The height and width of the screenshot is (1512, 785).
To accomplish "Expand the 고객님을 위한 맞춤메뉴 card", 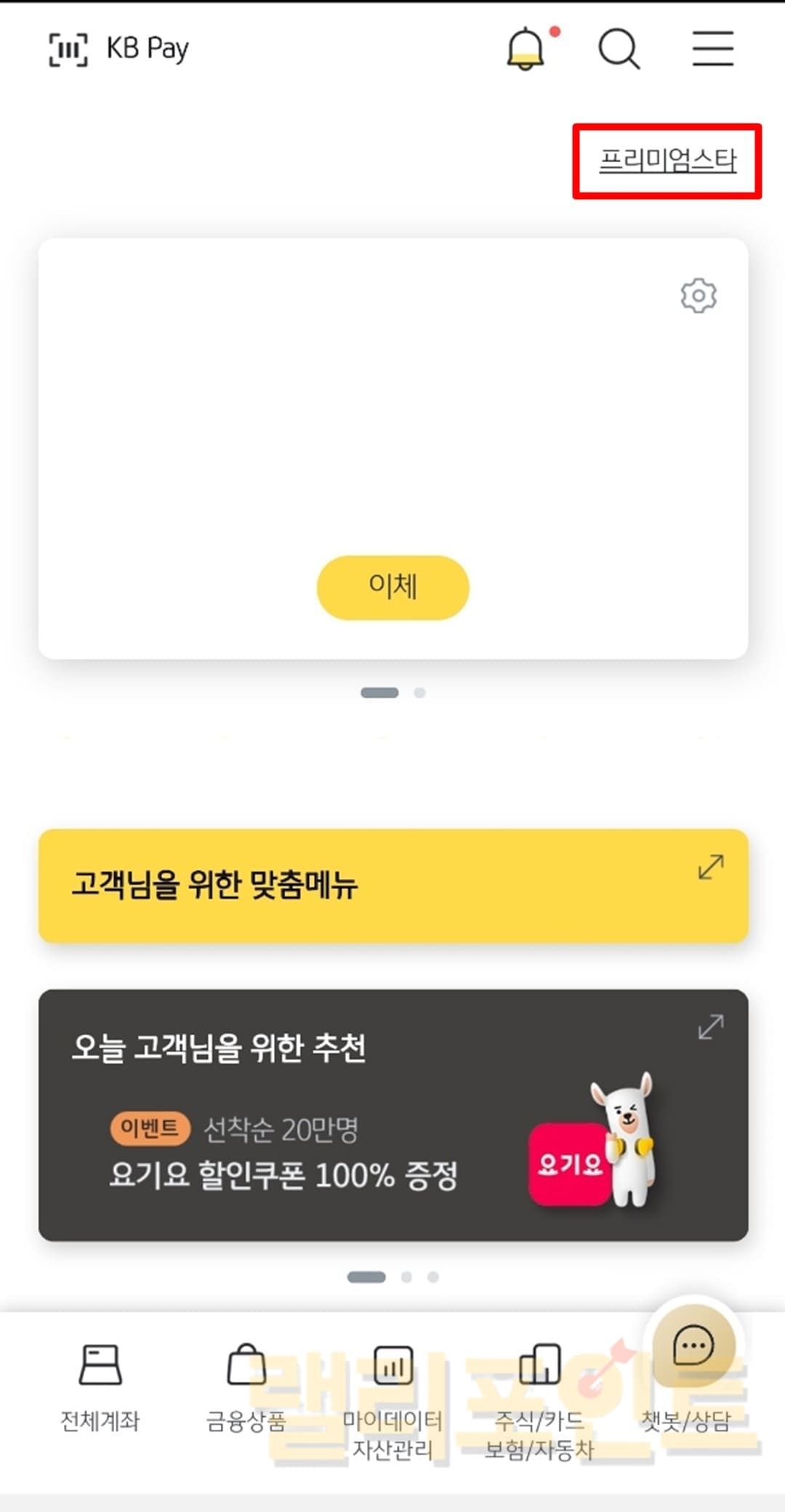I will 710,866.
